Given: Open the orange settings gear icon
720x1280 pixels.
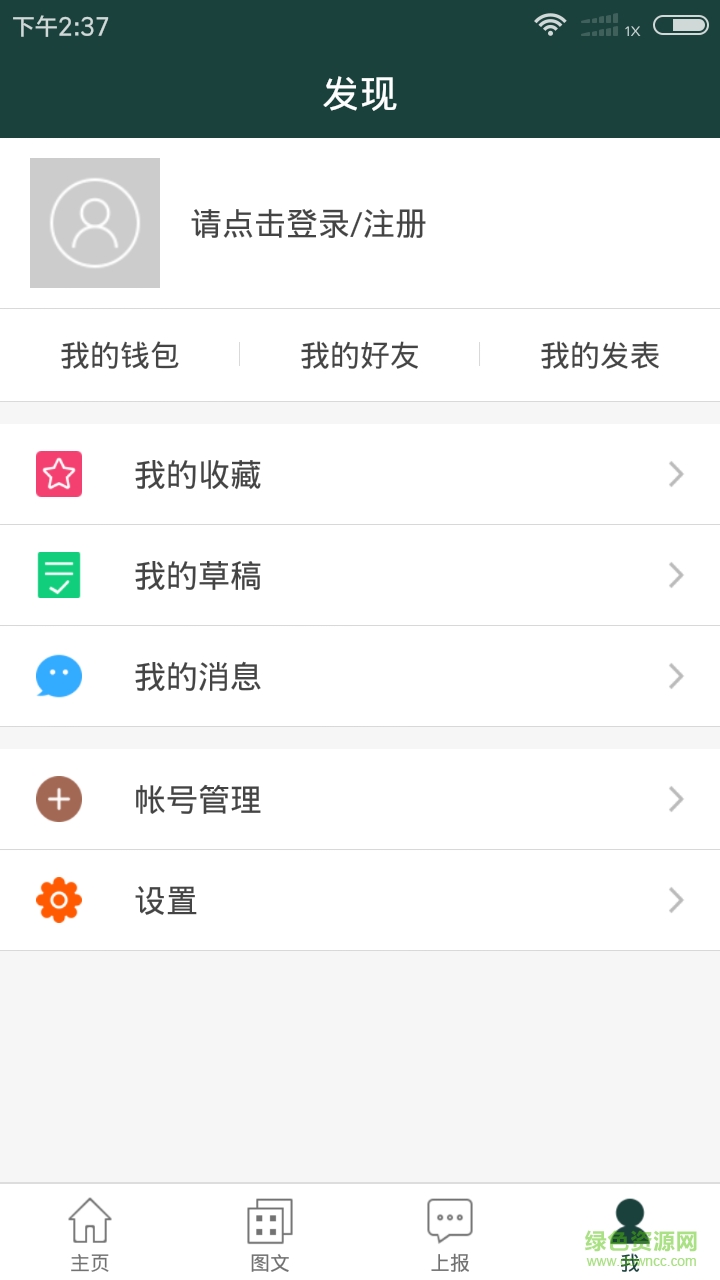Looking at the screenshot, I should click(59, 900).
